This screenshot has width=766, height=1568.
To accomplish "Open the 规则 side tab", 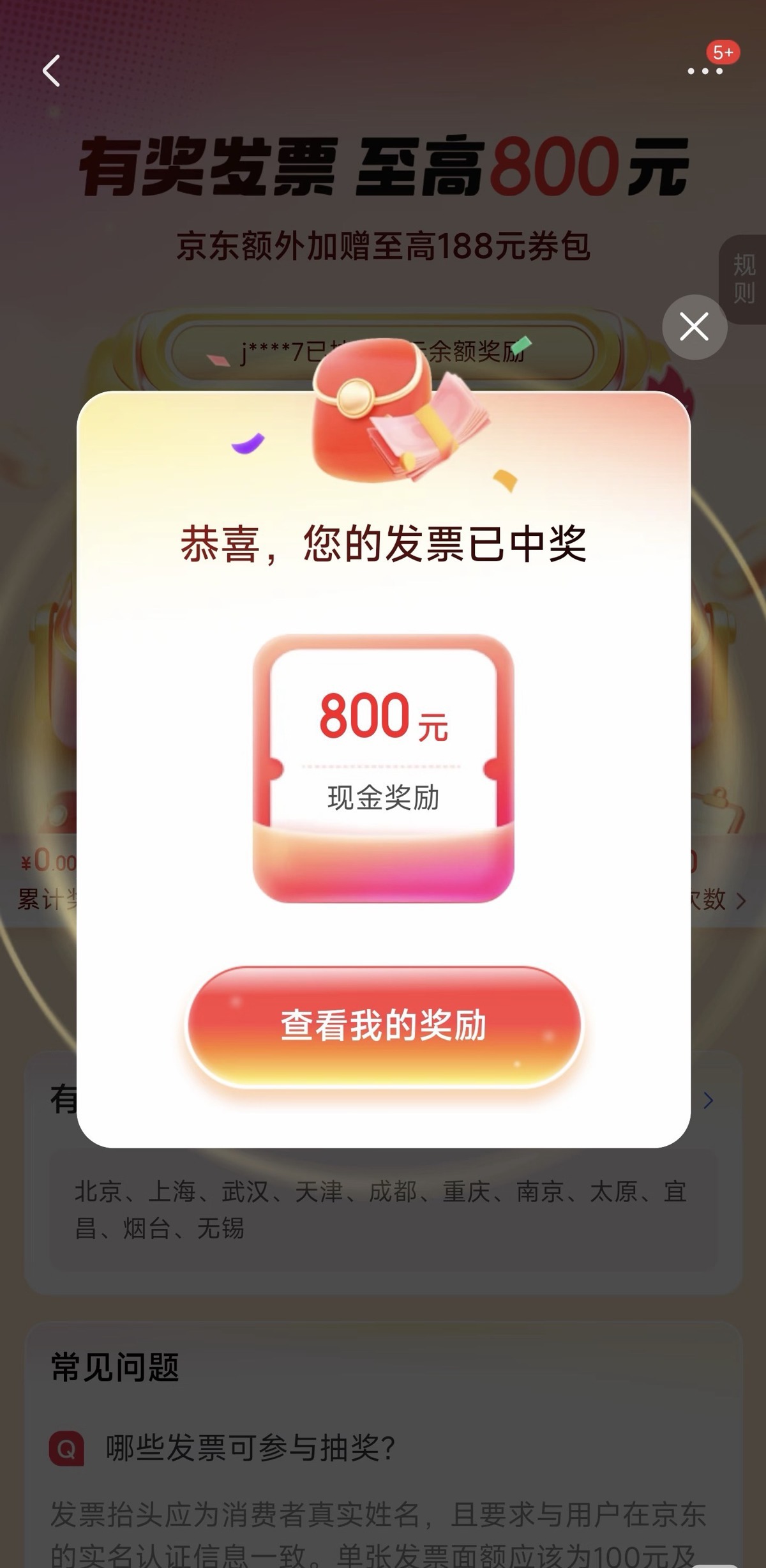I will point(744,279).
